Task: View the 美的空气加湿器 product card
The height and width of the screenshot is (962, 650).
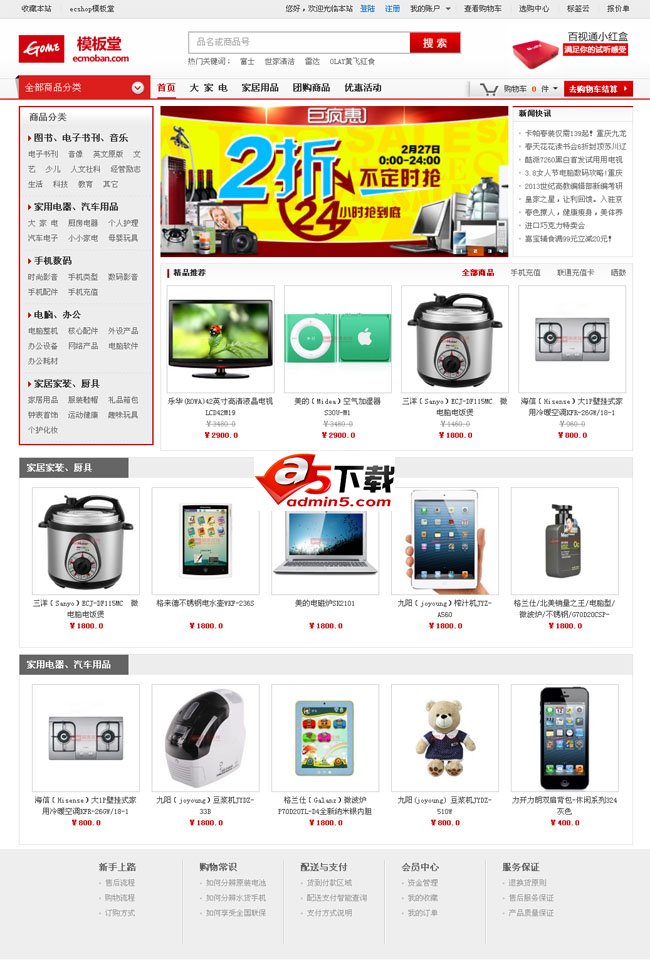Action: click(x=337, y=338)
